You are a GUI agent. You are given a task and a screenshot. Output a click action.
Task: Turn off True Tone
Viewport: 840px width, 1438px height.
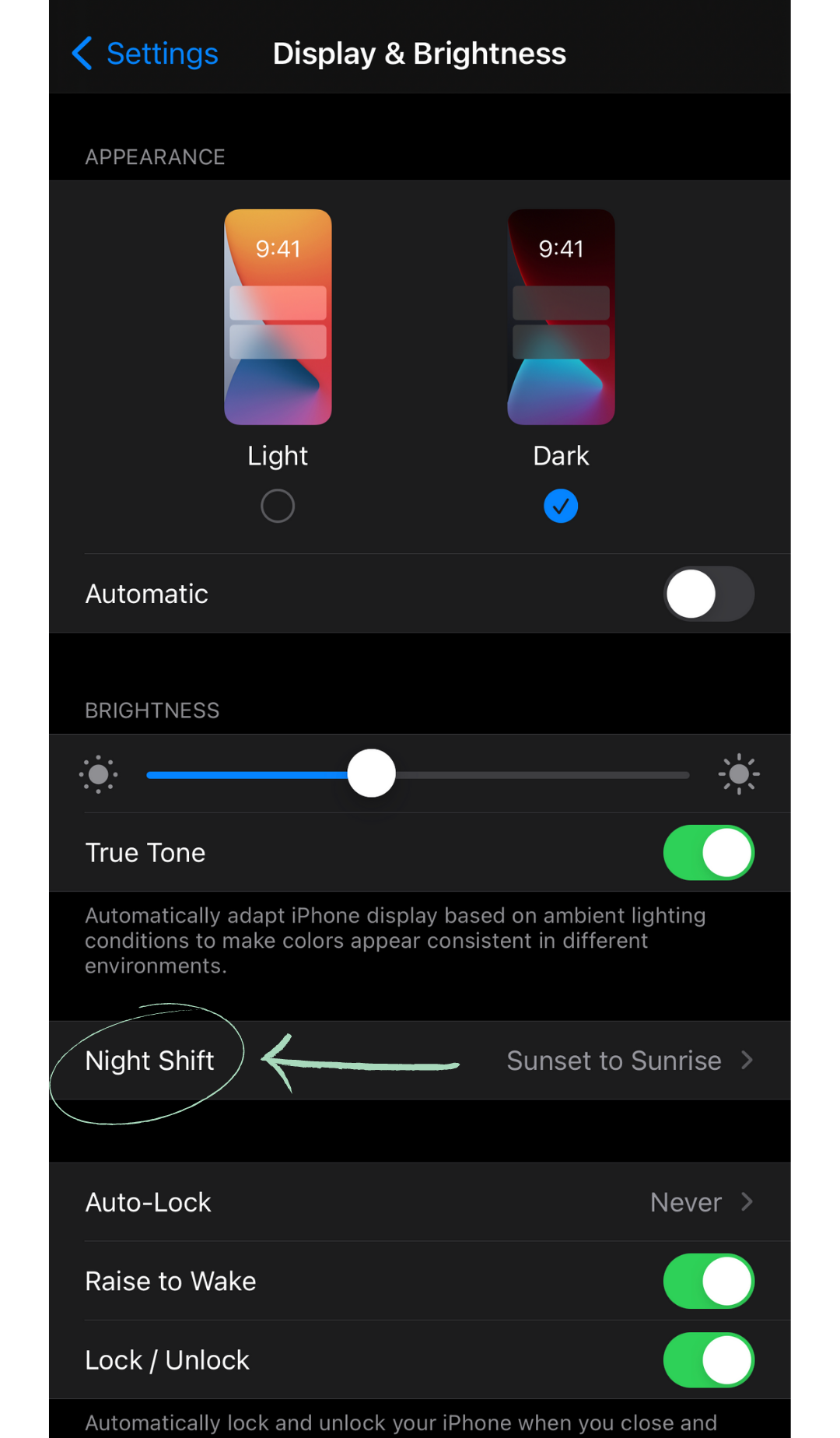tap(709, 853)
